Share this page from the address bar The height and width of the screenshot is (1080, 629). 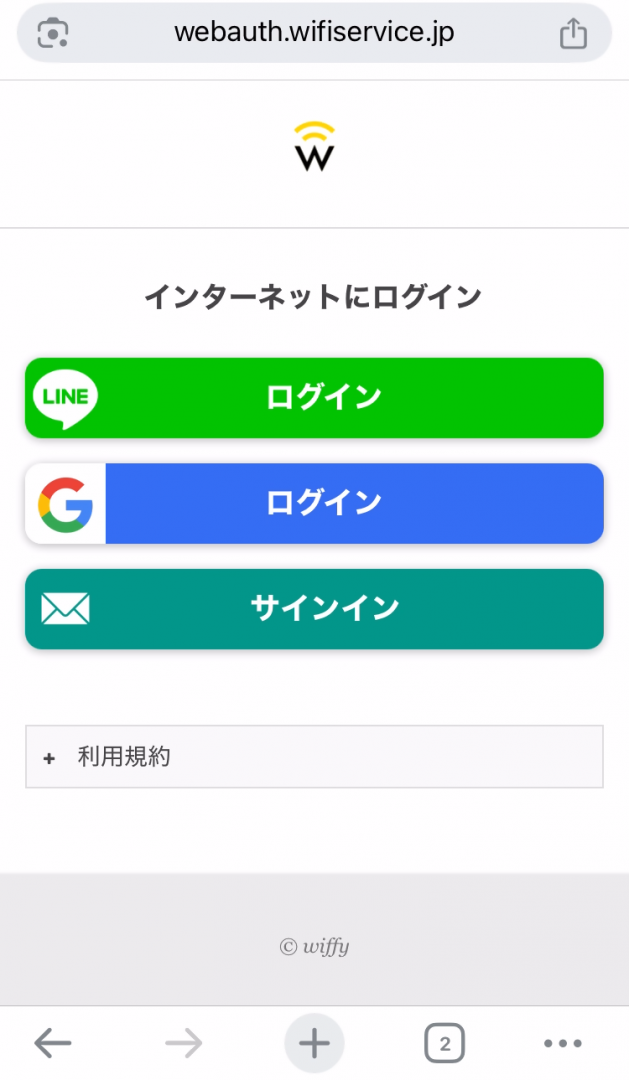[x=573, y=33]
